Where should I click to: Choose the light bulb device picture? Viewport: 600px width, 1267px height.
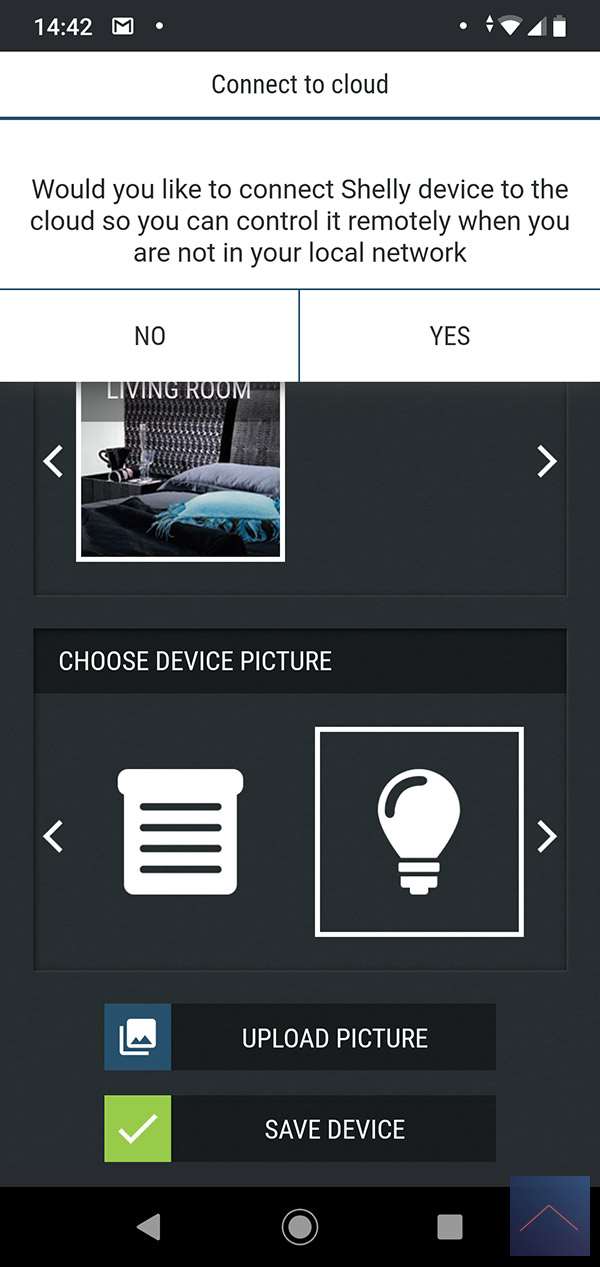coord(419,831)
